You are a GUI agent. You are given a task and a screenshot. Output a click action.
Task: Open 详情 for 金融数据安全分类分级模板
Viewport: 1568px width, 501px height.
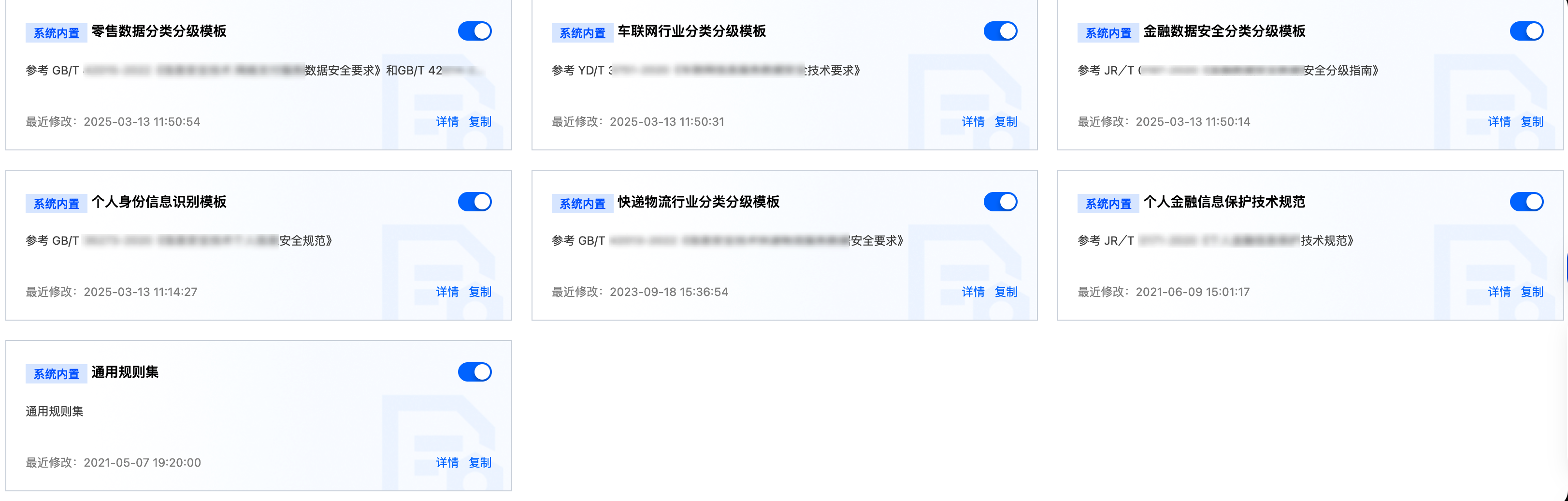1498,122
